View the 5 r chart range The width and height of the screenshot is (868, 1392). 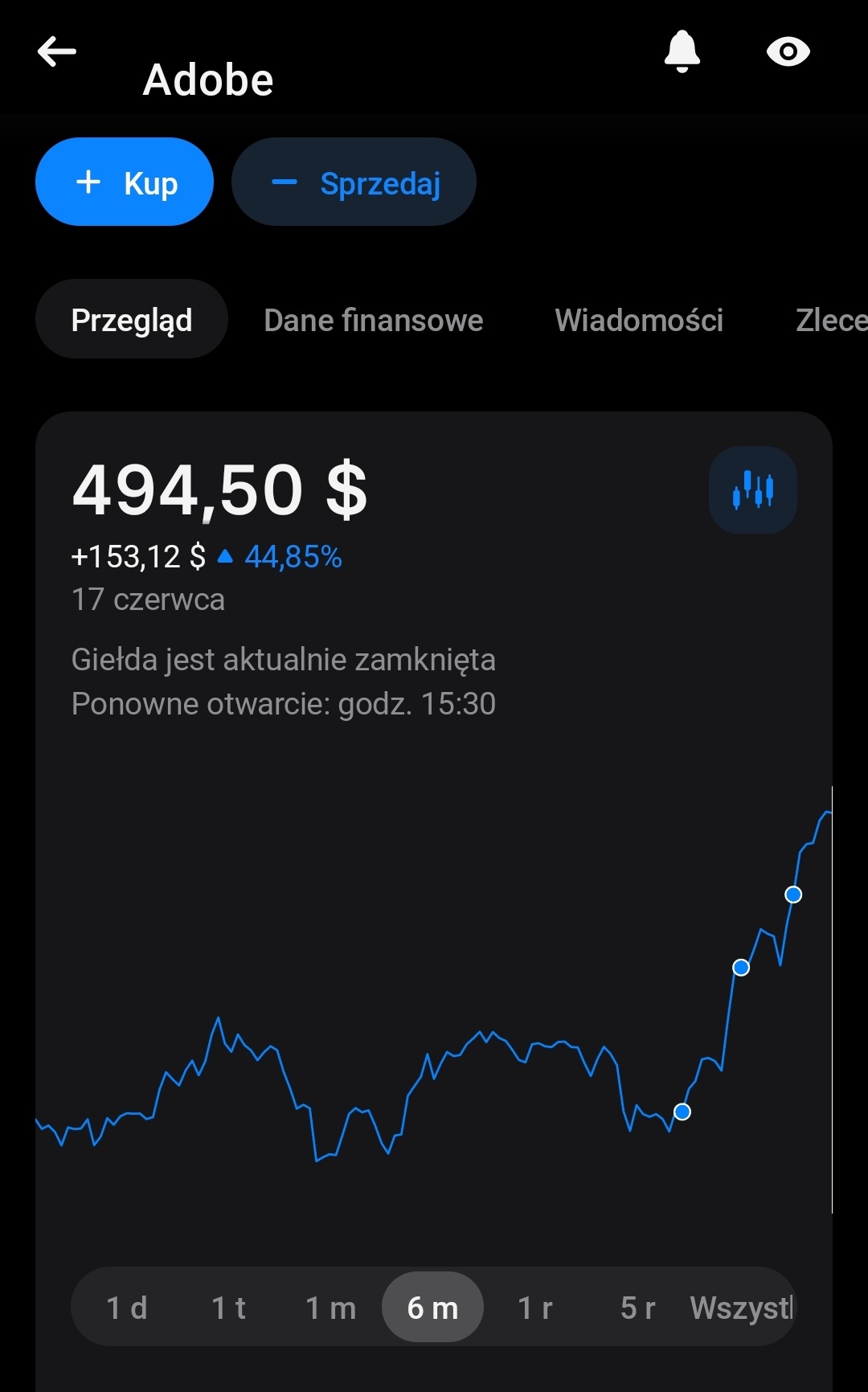637,1308
